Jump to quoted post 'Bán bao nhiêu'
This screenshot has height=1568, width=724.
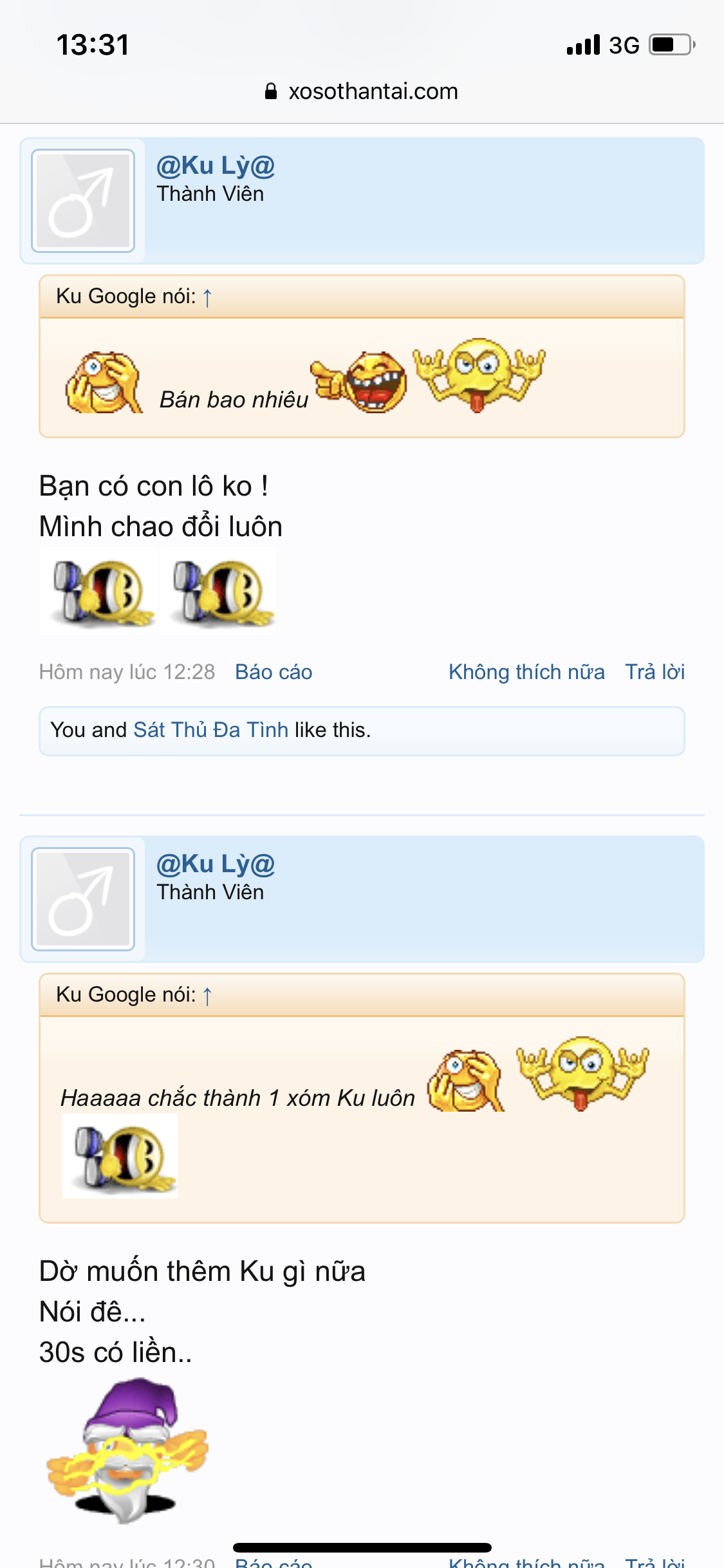[x=207, y=297]
